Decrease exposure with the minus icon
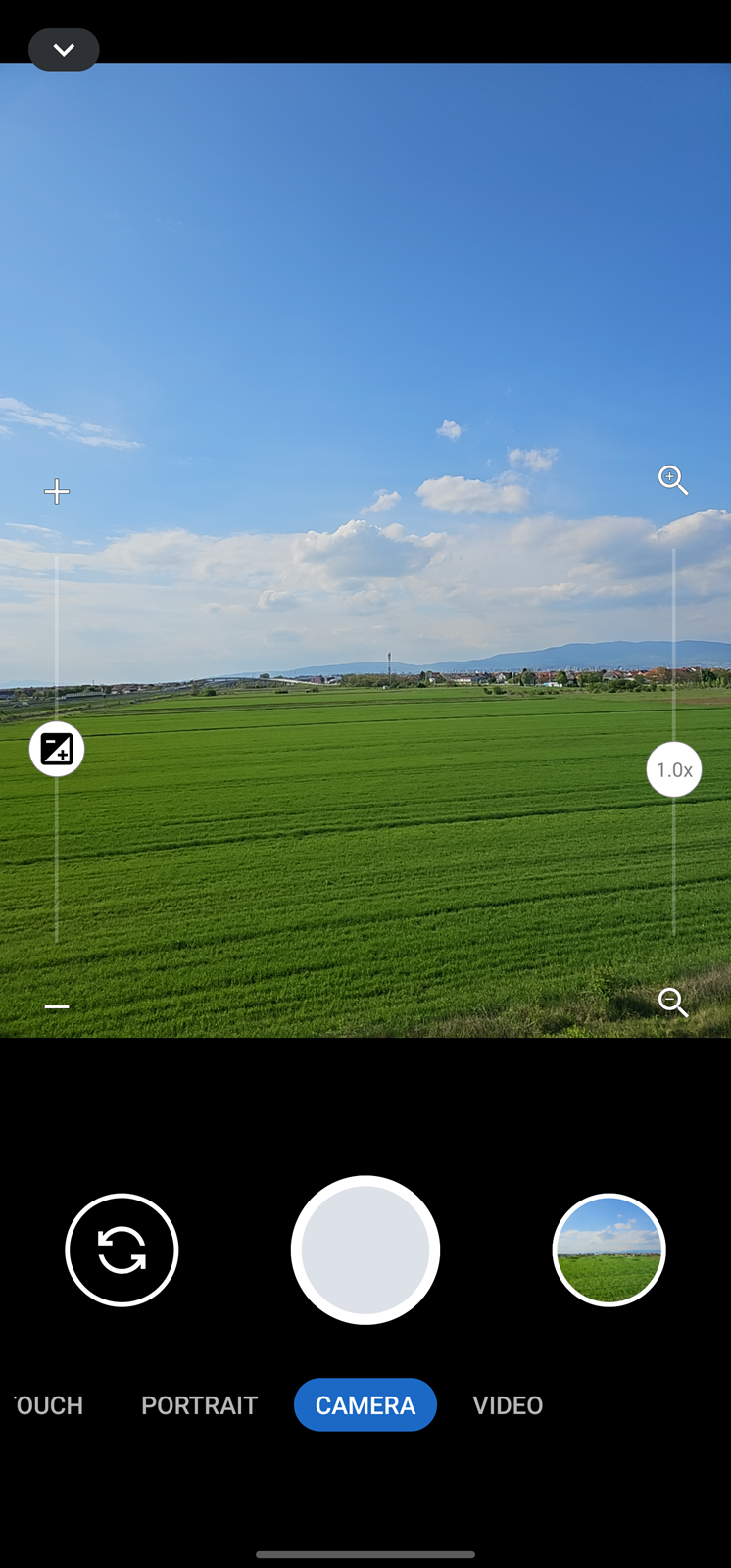 pos(57,1006)
